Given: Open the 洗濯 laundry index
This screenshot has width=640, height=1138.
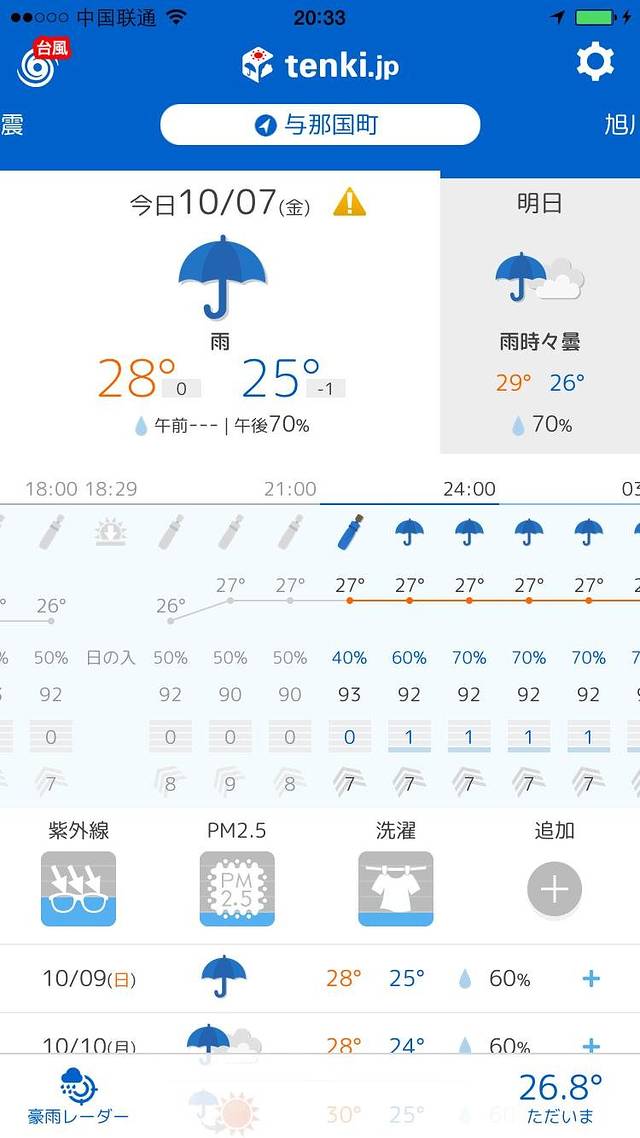Looking at the screenshot, I should (395, 888).
